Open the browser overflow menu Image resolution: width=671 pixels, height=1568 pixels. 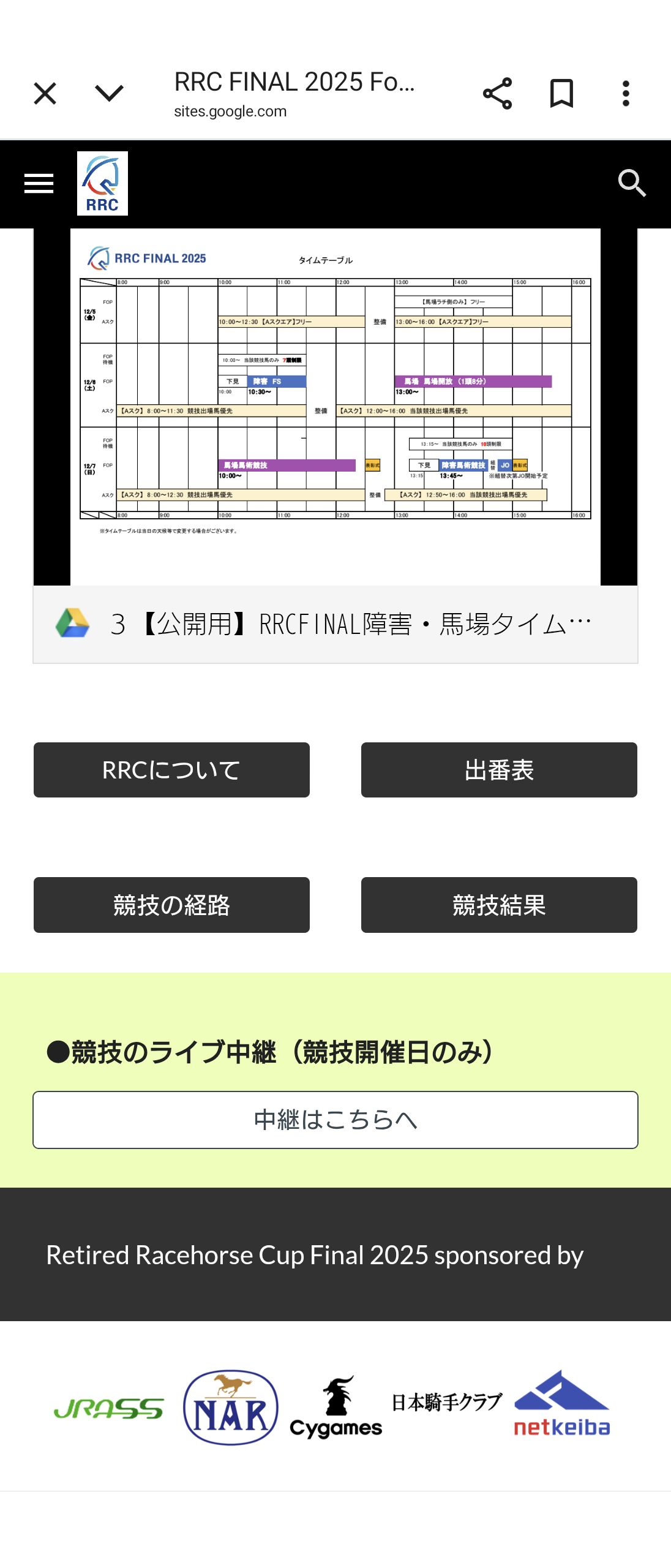626,94
